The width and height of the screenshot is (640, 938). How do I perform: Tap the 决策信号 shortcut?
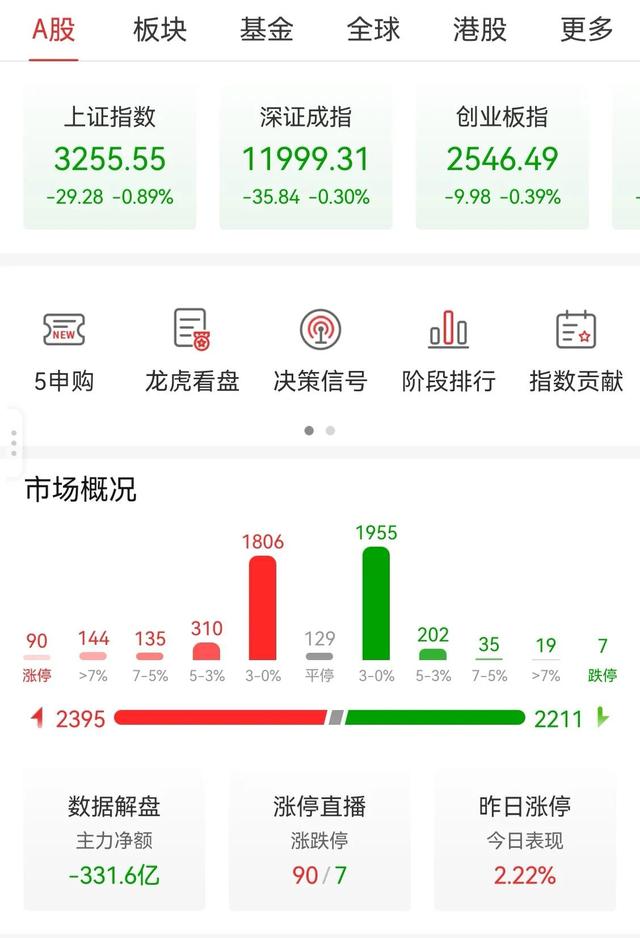(320, 350)
